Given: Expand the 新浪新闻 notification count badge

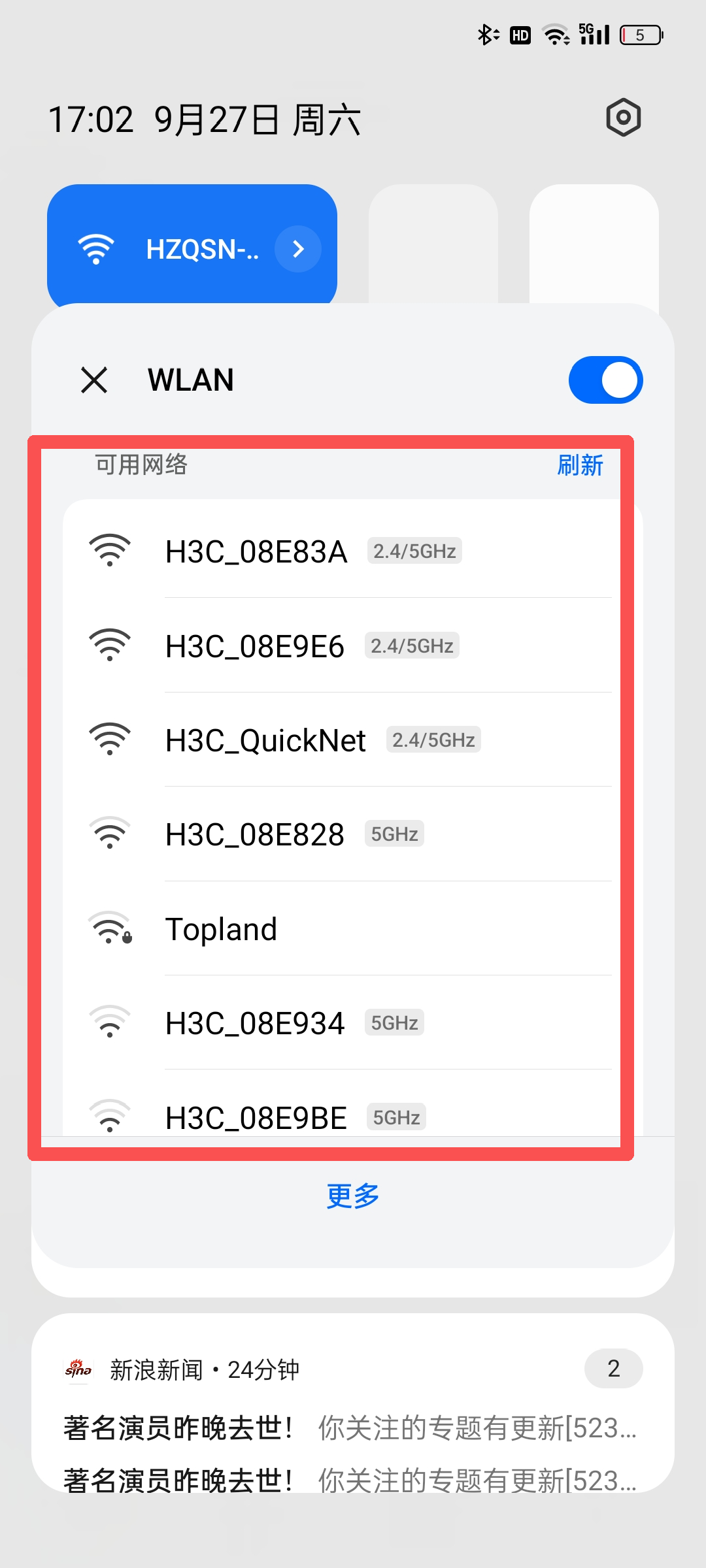Looking at the screenshot, I should pyautogui.click(x=613, y=1369).
